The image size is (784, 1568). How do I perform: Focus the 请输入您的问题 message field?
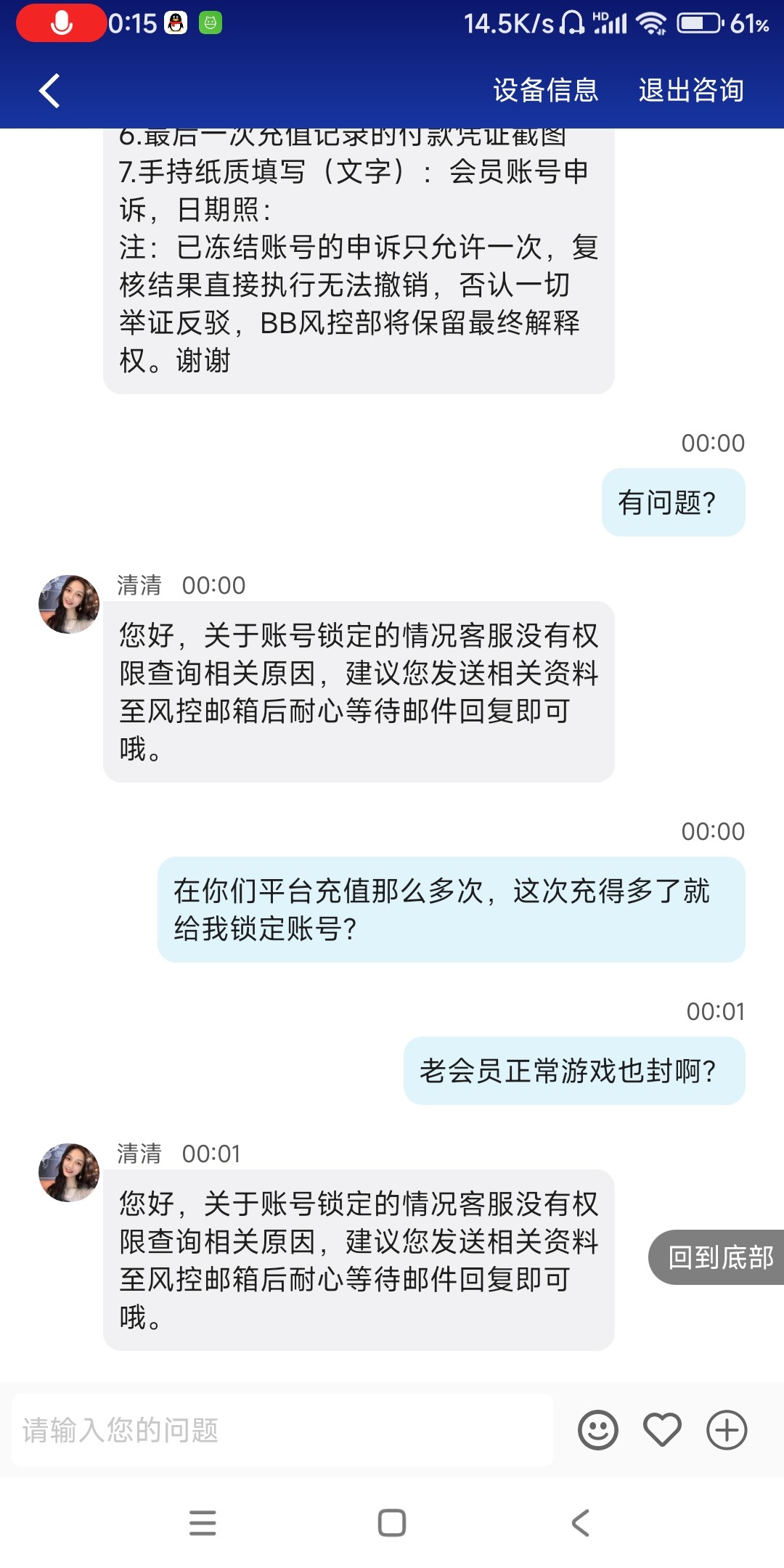282,1430
